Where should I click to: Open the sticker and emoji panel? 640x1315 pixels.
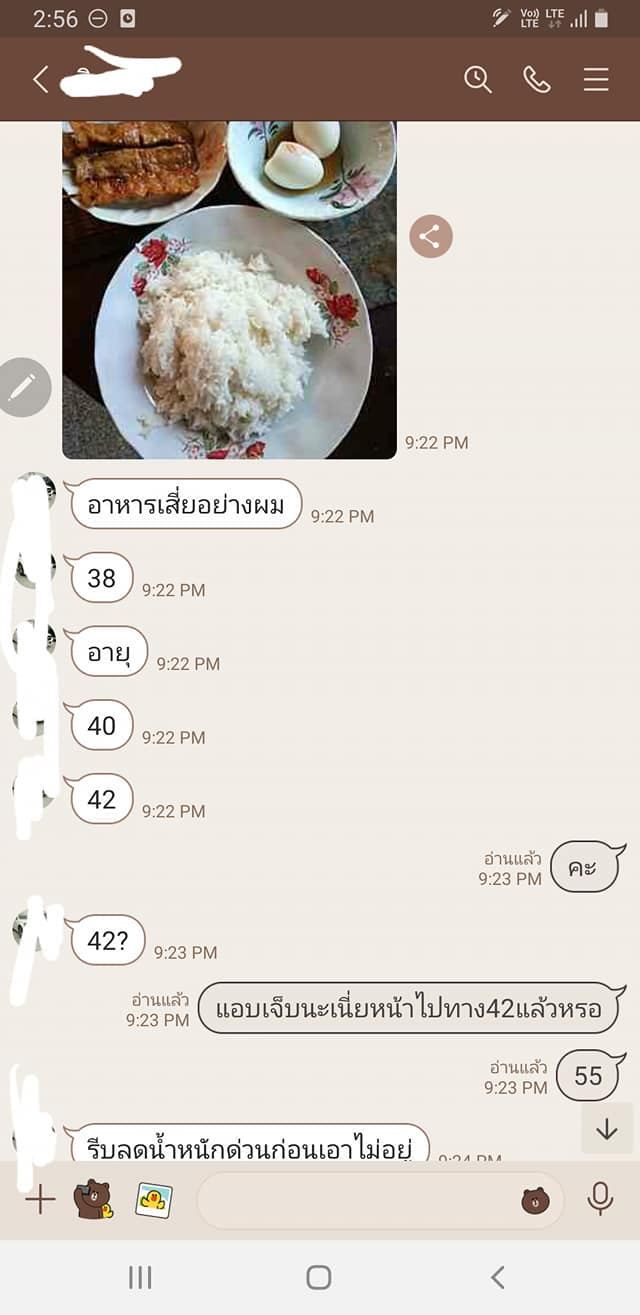click(536, 1200)
